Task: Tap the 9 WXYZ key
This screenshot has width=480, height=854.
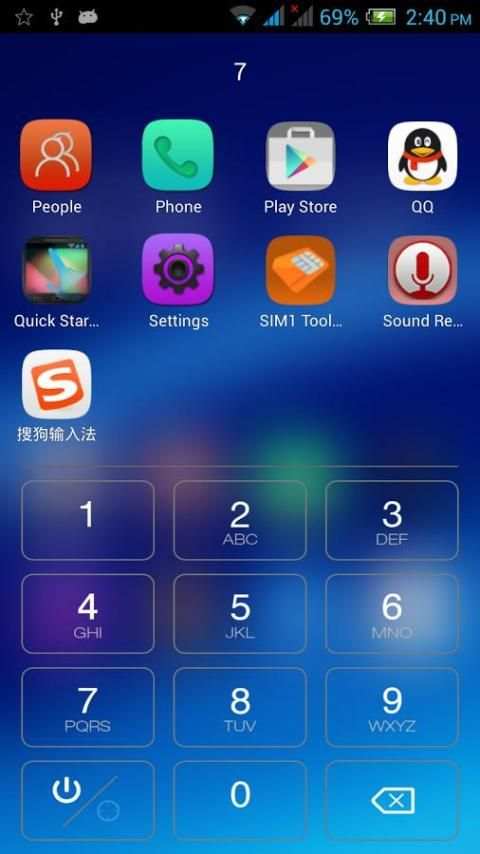Action: click(x=392, y=707)
